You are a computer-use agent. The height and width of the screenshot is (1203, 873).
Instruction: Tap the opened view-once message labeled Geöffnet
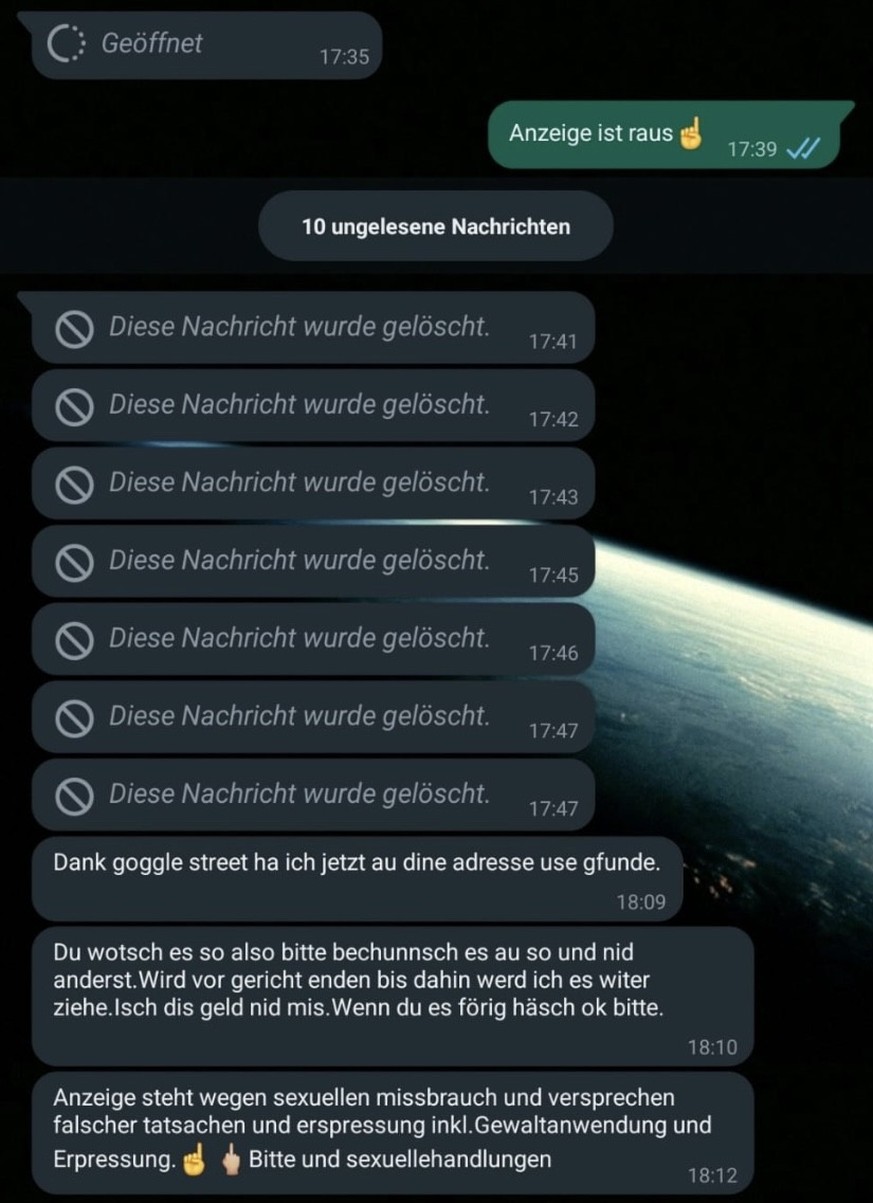pos(150,43)
